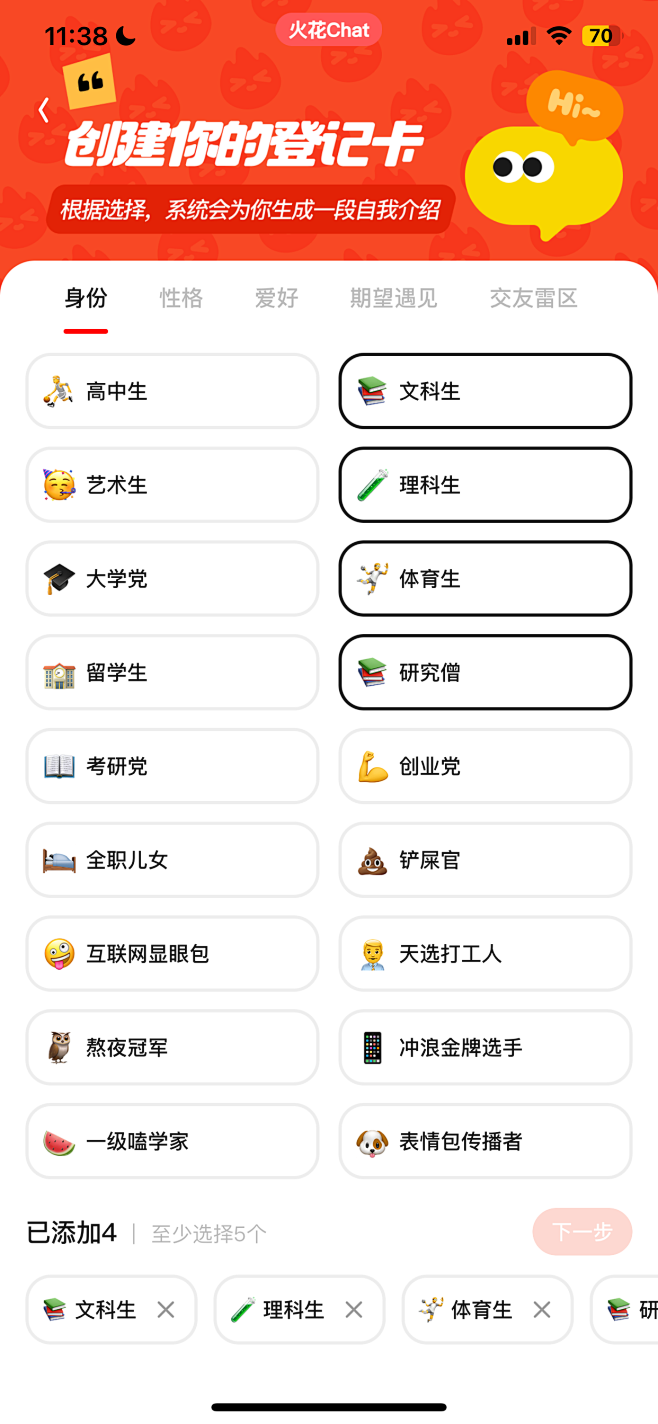Select the 铲屎官 option
The width and height of the screenshot is (658, 1424).
click(x=485, y=860)
